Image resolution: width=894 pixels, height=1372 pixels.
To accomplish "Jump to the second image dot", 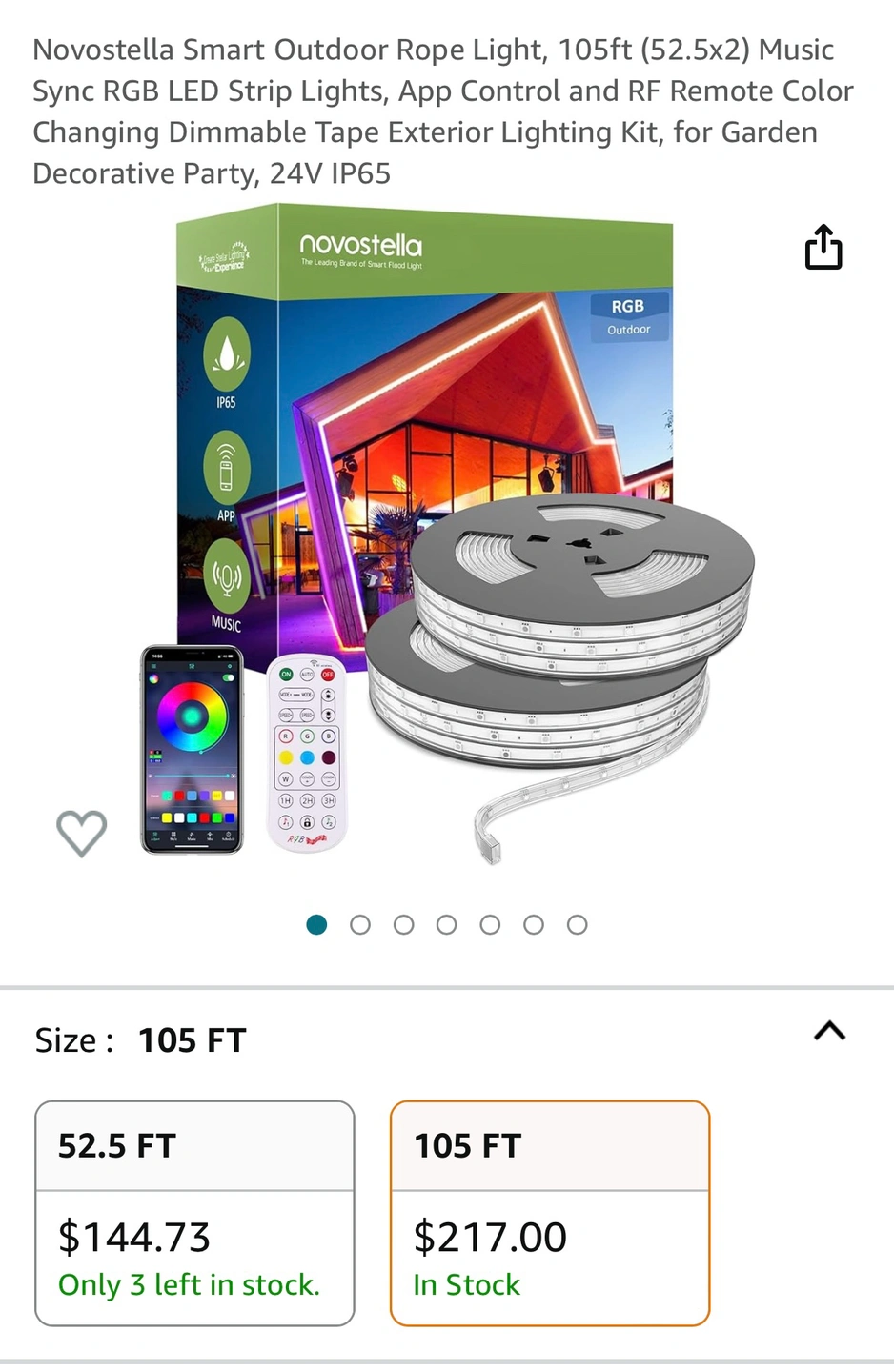I will click(x=360, y=924).
